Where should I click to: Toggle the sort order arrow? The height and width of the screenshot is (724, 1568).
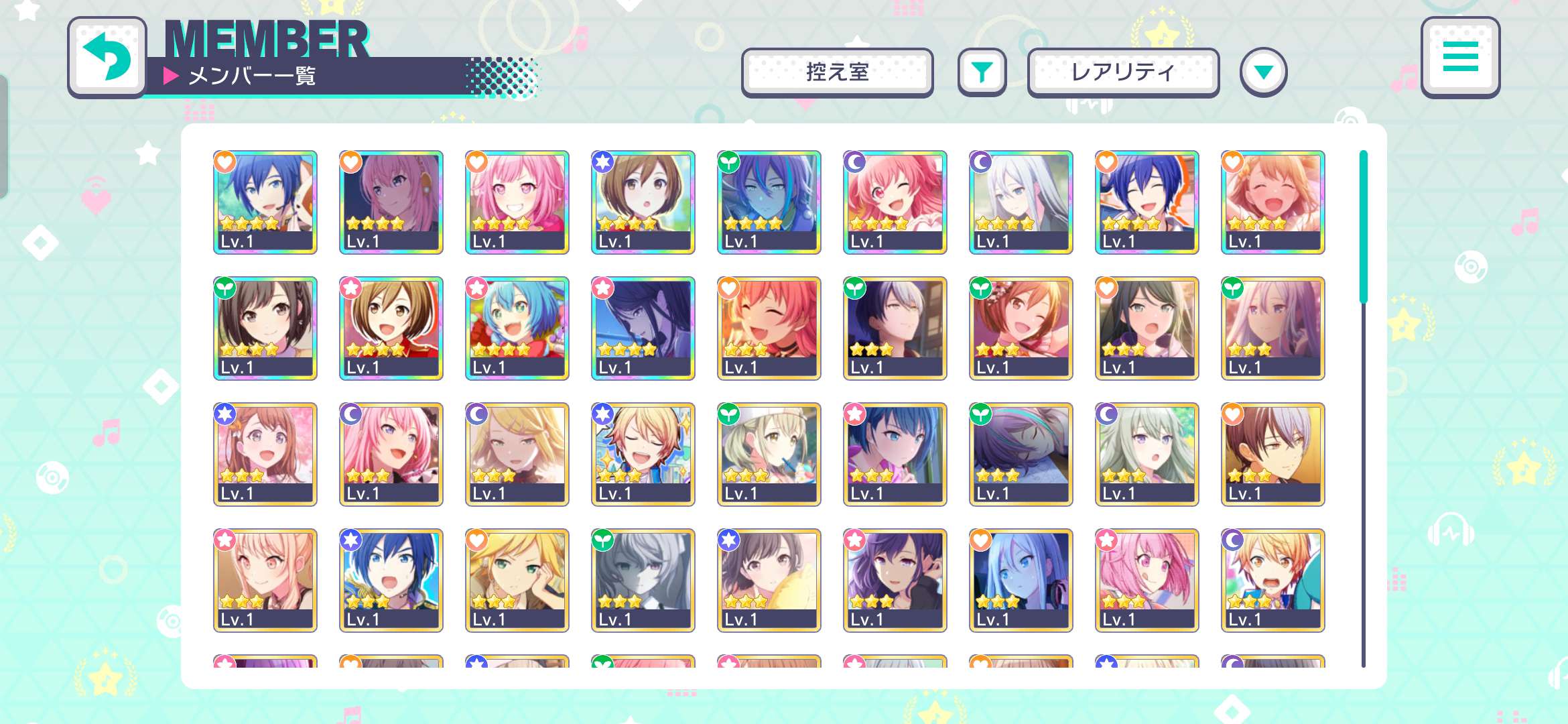tap(1263, 72)
